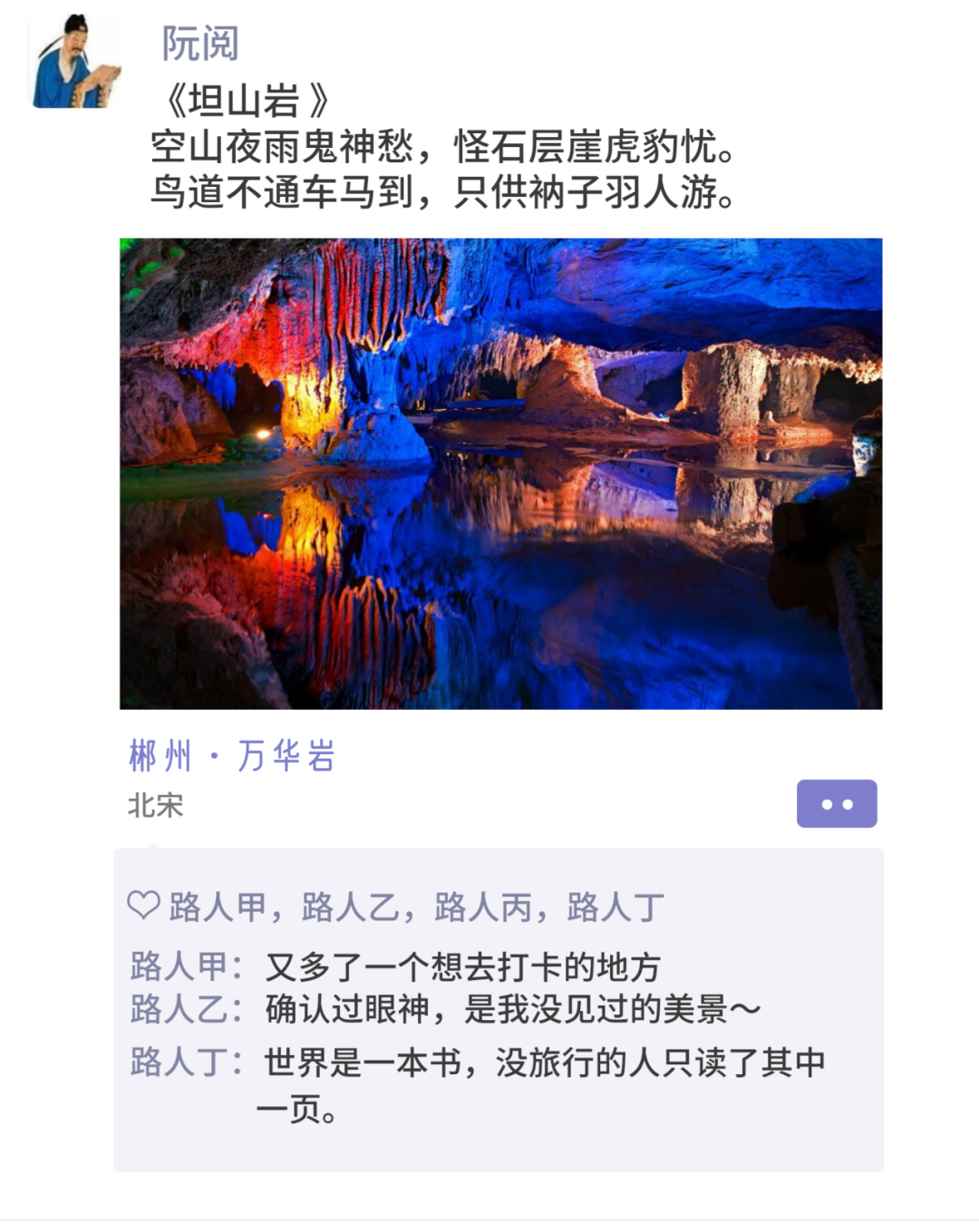Open the poster's profile via the avatar

(73, 59)
